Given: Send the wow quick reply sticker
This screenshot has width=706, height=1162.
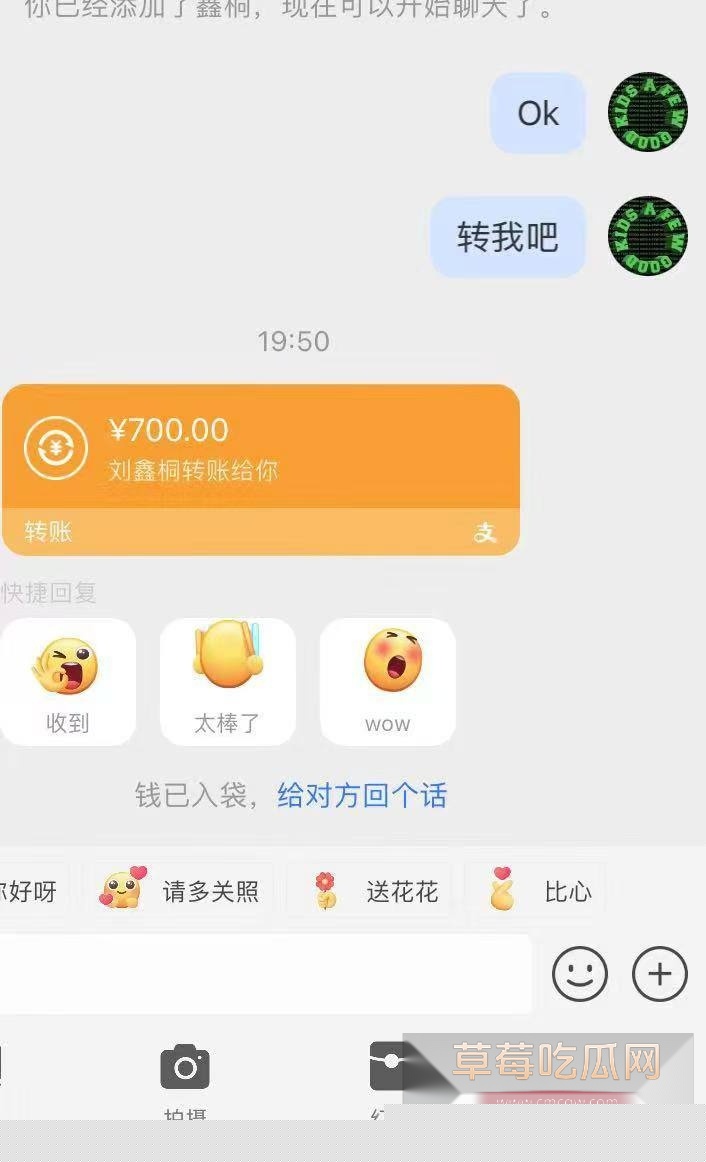Looking at the screenshot, I should pyautogui.click(x=387, y=681).
